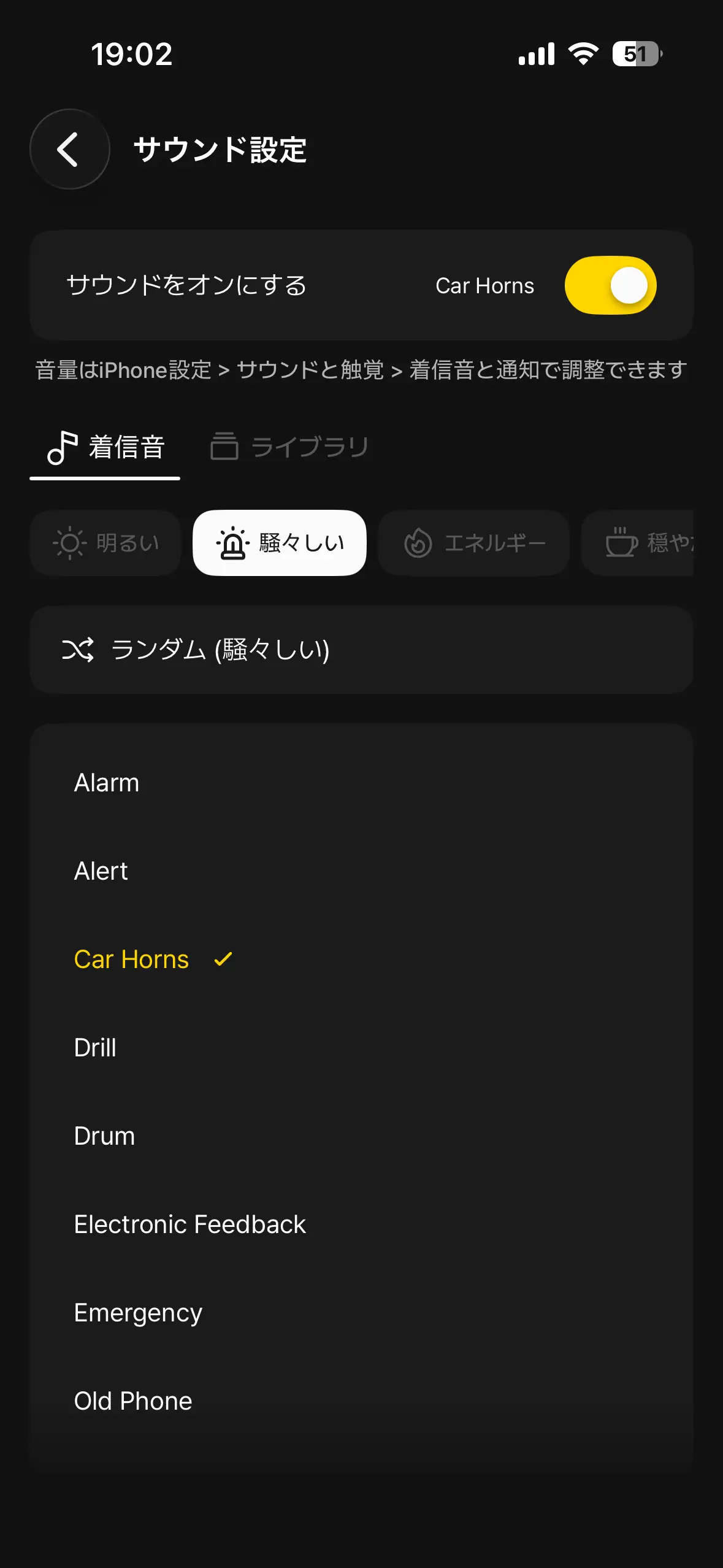The width and height of the screenshot is (723, 1568).
Task: Tap the sun icon on 明るい chip
Action: point(69,542)
